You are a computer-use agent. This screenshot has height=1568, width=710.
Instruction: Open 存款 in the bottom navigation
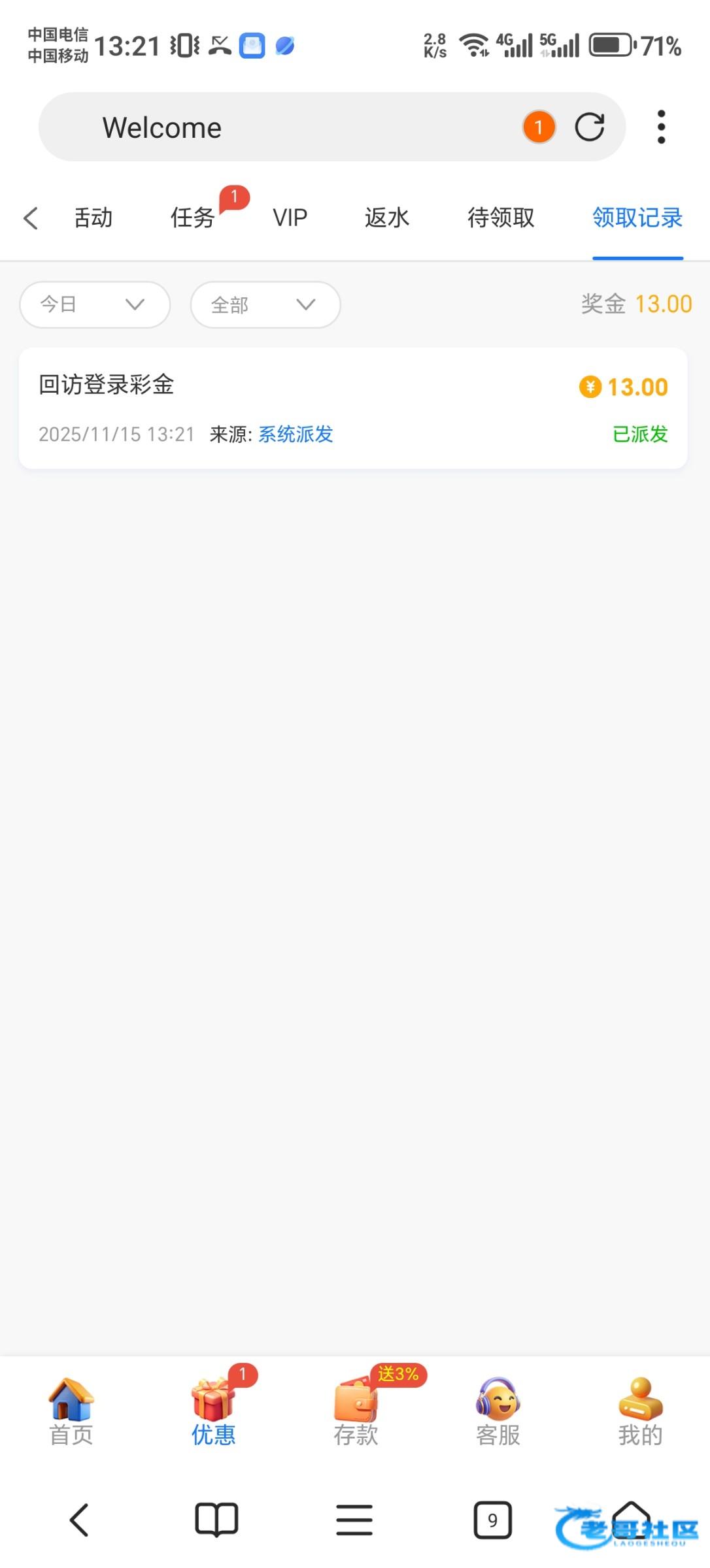coord(356,1411)
